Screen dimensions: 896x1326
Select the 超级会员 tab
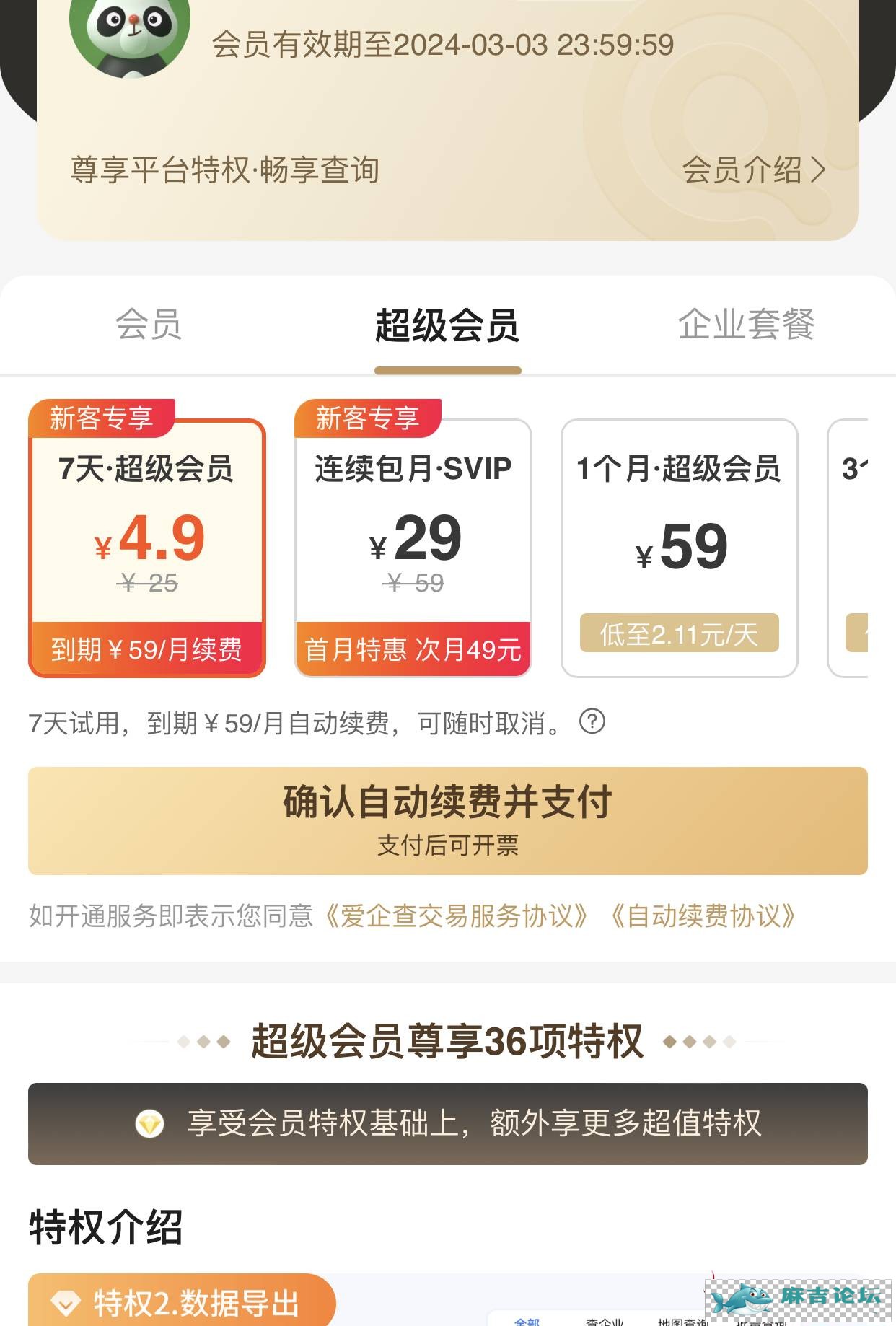pyautogui.click(x=447, y=326)
